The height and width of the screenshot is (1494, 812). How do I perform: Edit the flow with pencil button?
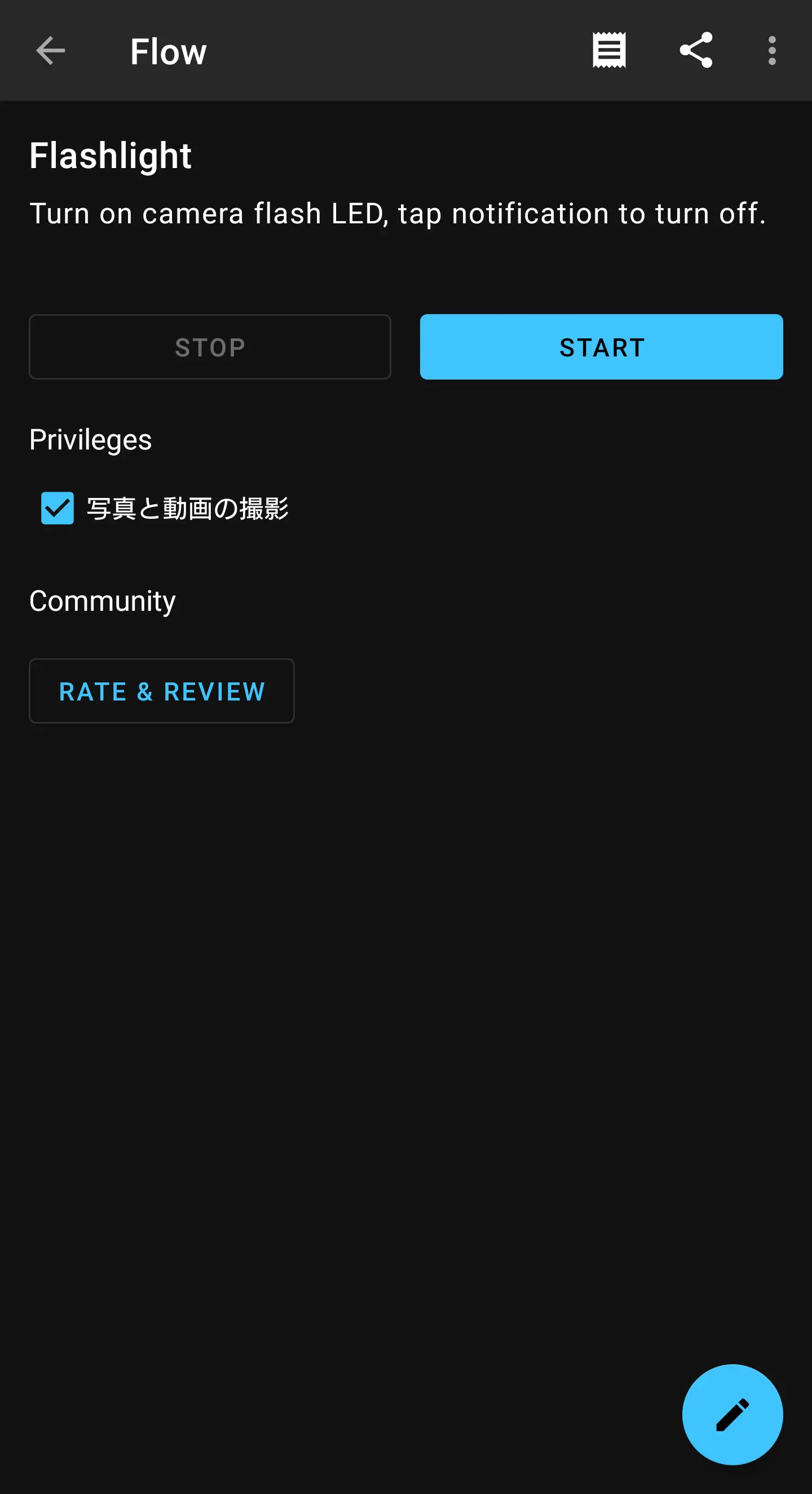coord(732,1414)
